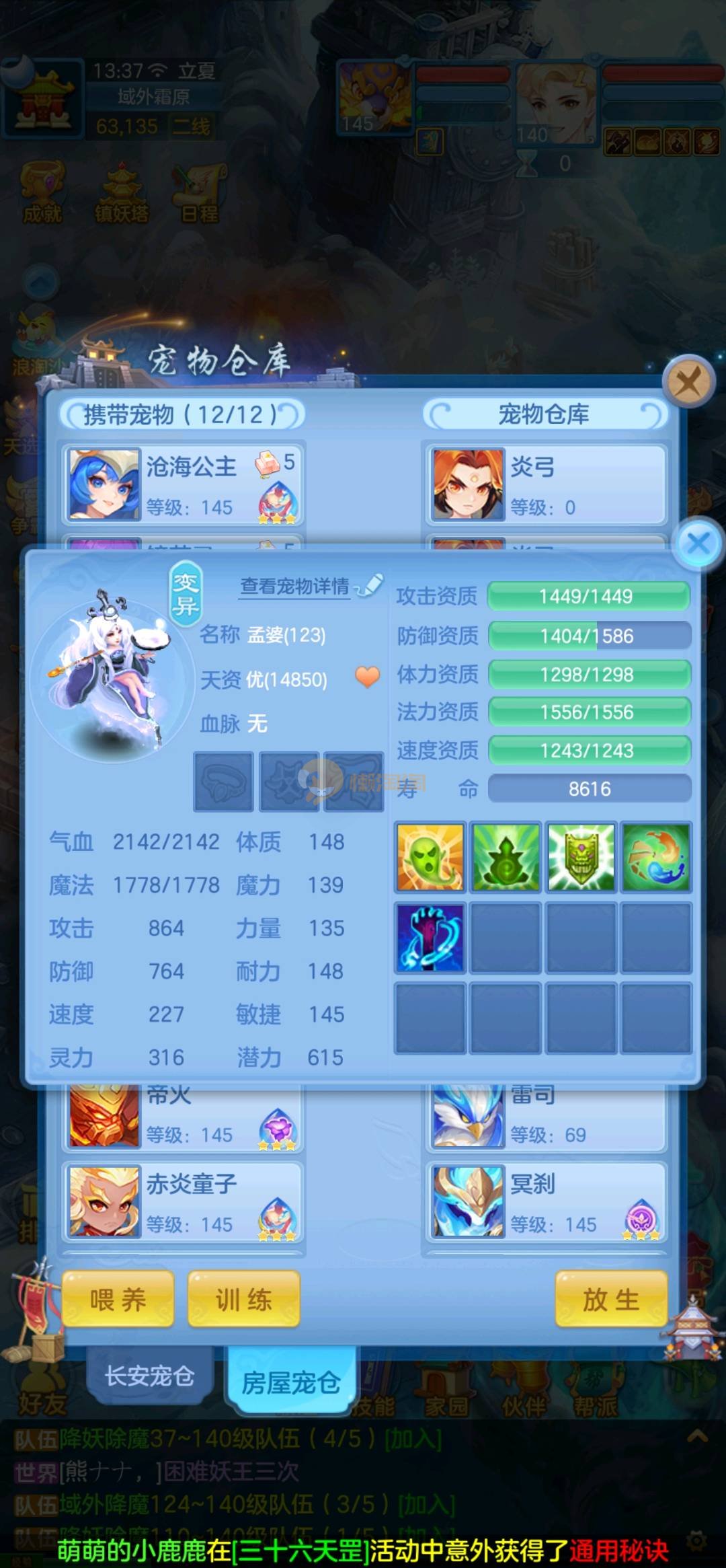View the green ghost skill icon
The height and width of the screenshot is (1568, 726).
[430, 857]
